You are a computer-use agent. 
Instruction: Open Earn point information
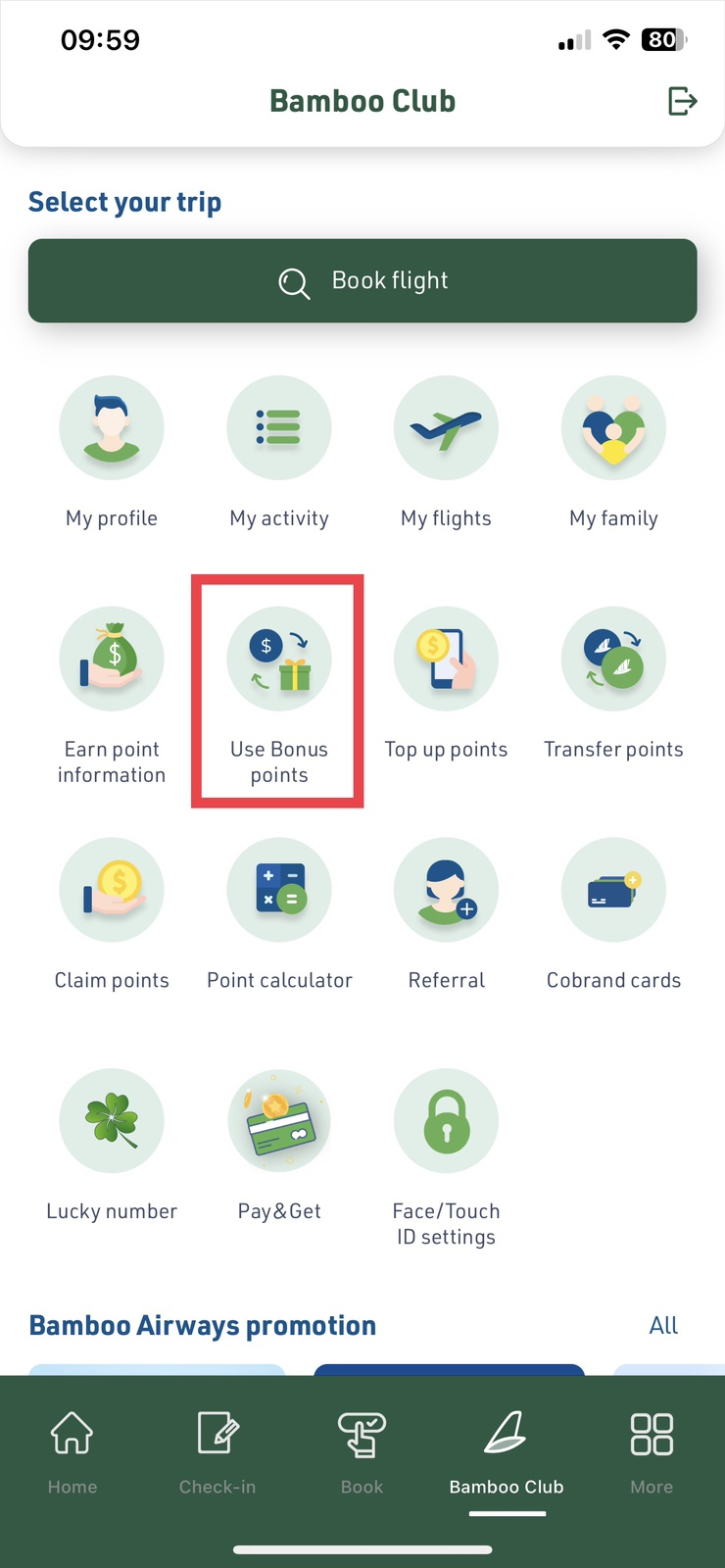point(112,660)
